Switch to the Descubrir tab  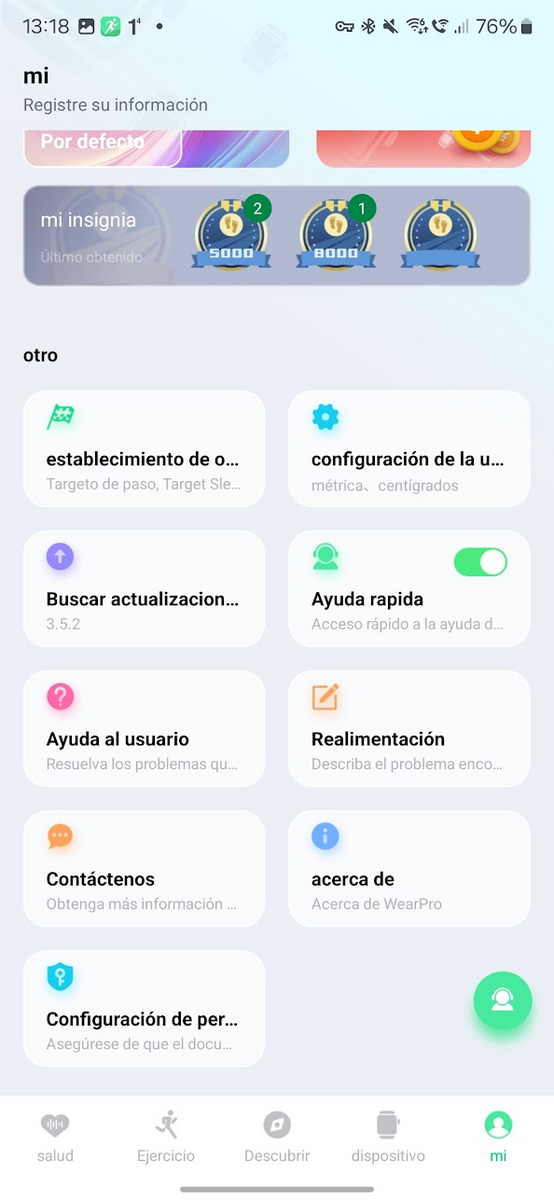coord(277,1137)
